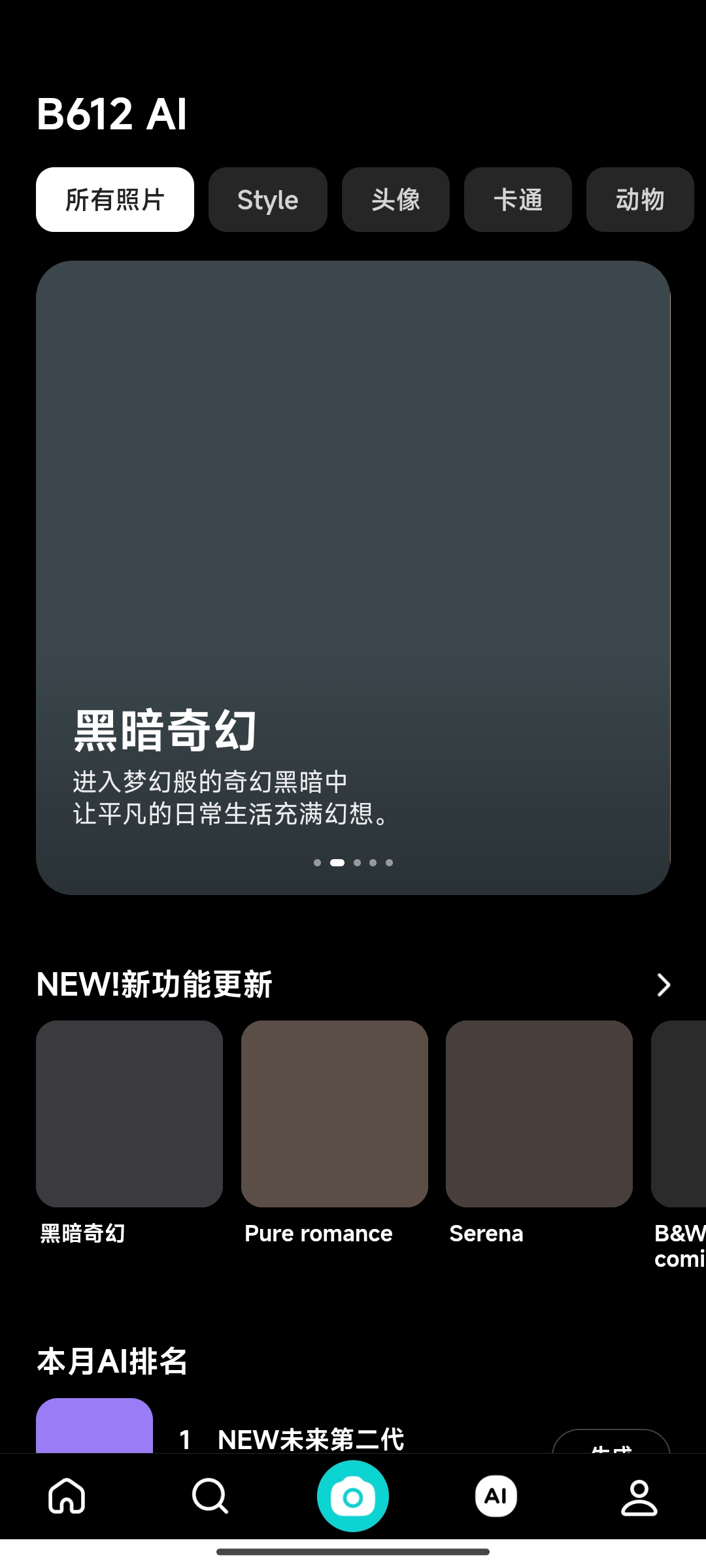Image resolution: width=706 pixels, height=1568 pixels.
Task: Open the Profile page
Action: pyautogui.click(x=639, y=1496)
